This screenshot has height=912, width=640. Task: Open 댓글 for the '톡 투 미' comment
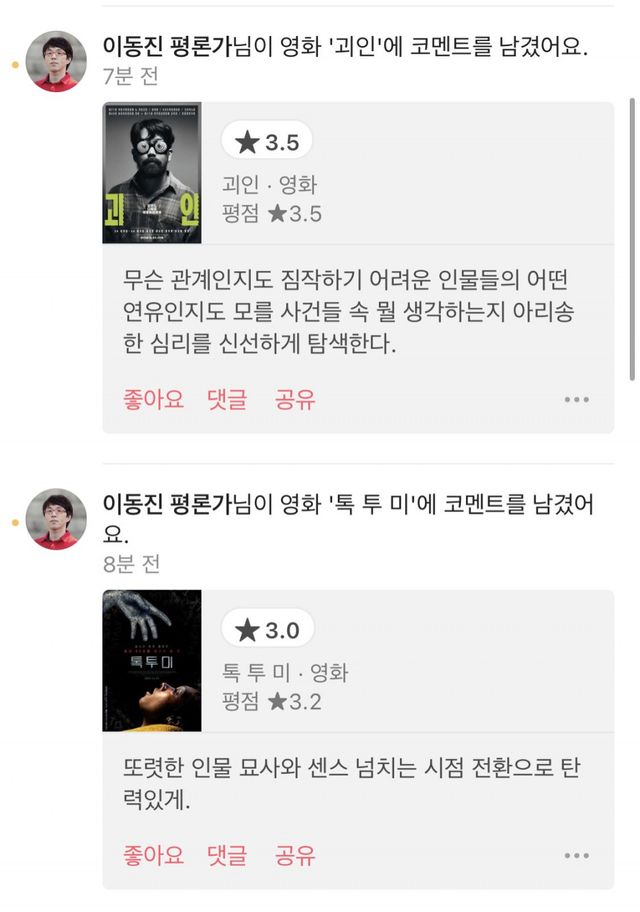[227, 856]
